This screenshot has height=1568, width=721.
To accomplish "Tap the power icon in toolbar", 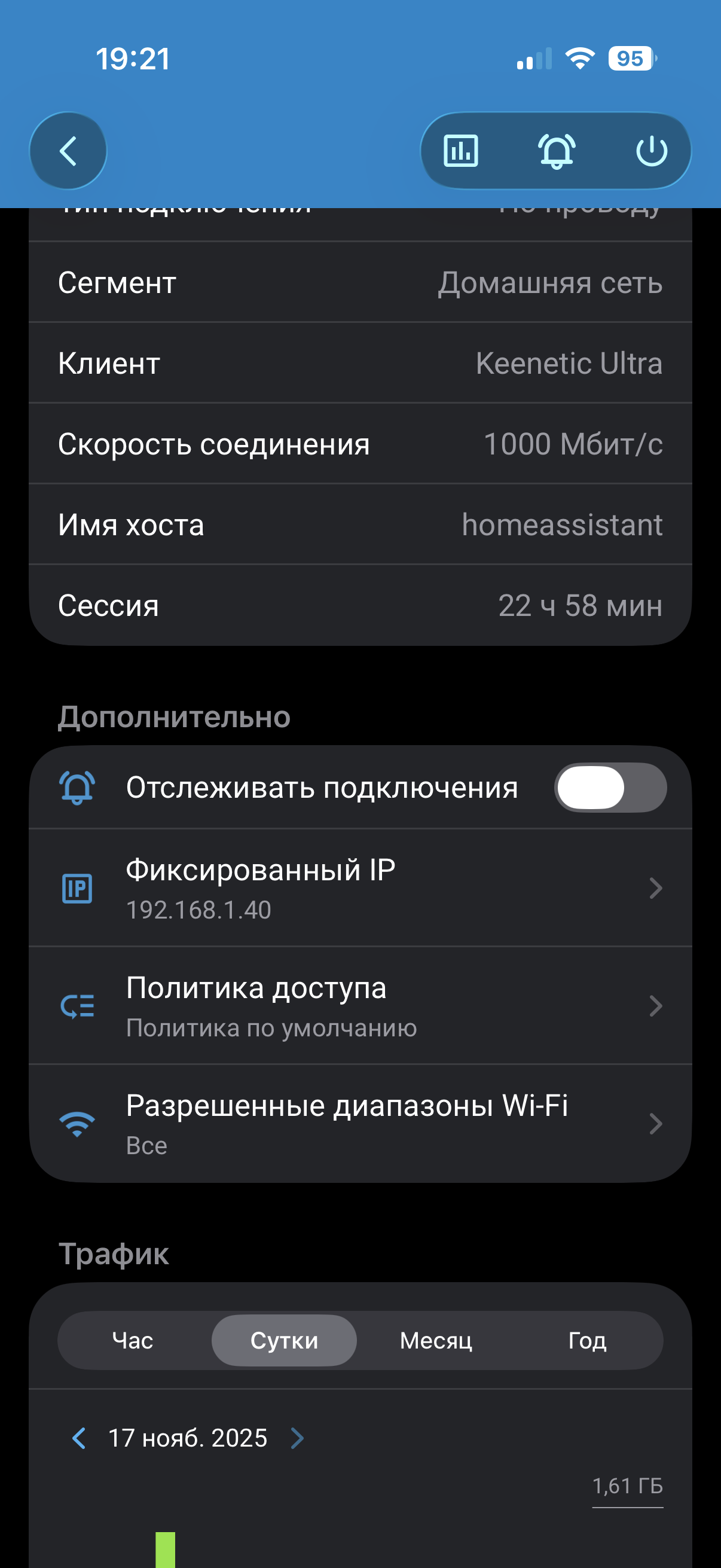I will (x=651, y=151).
